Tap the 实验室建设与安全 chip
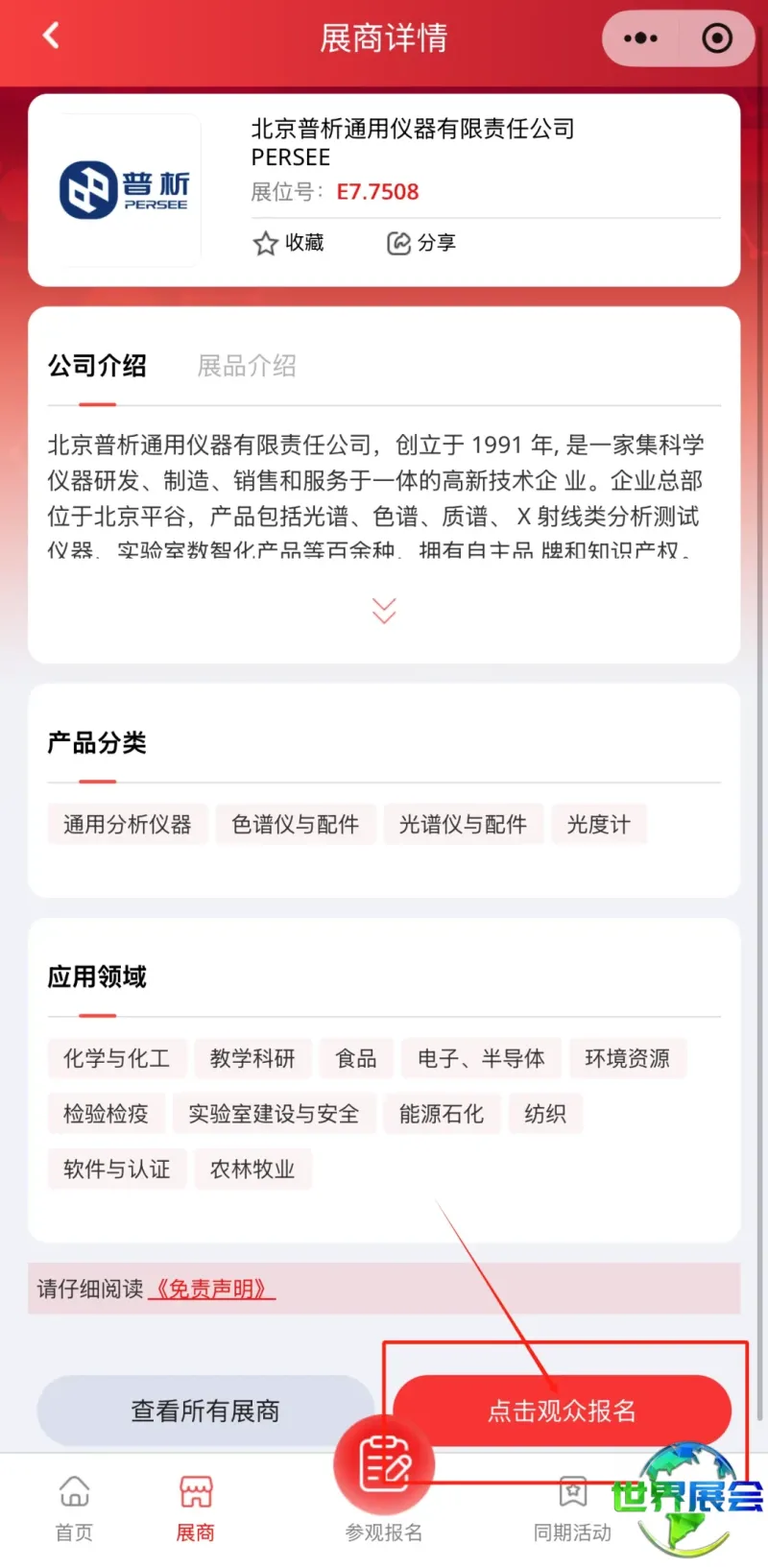This screenshot has height=1568, width=768. [274, 1114]
